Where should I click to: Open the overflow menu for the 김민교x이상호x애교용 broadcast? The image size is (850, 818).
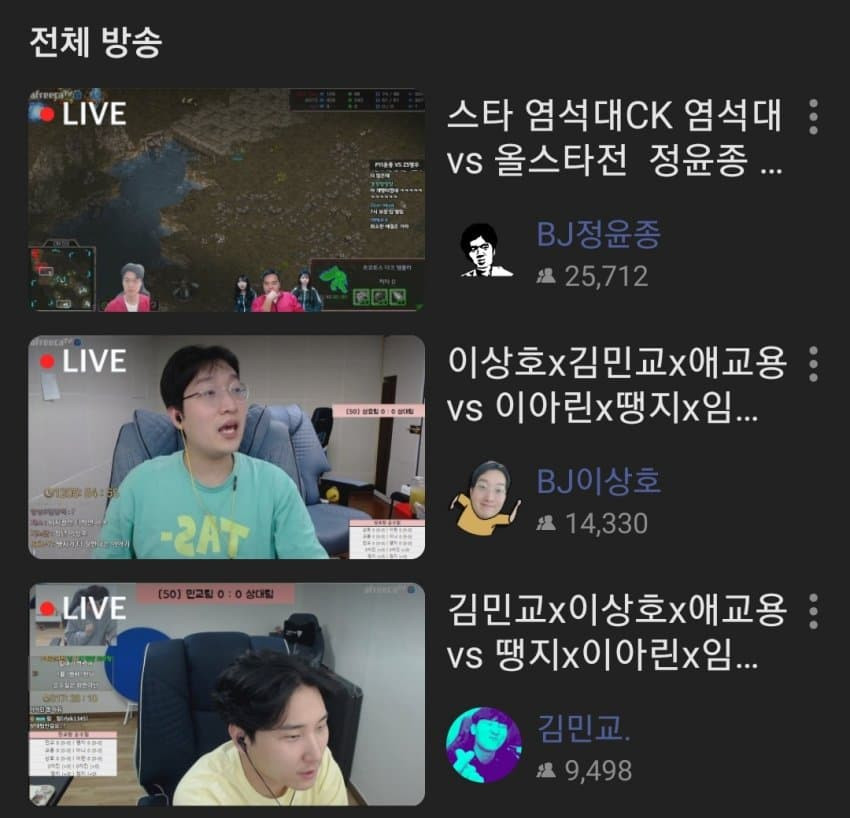pyautogui.click(x=813, y=611)
